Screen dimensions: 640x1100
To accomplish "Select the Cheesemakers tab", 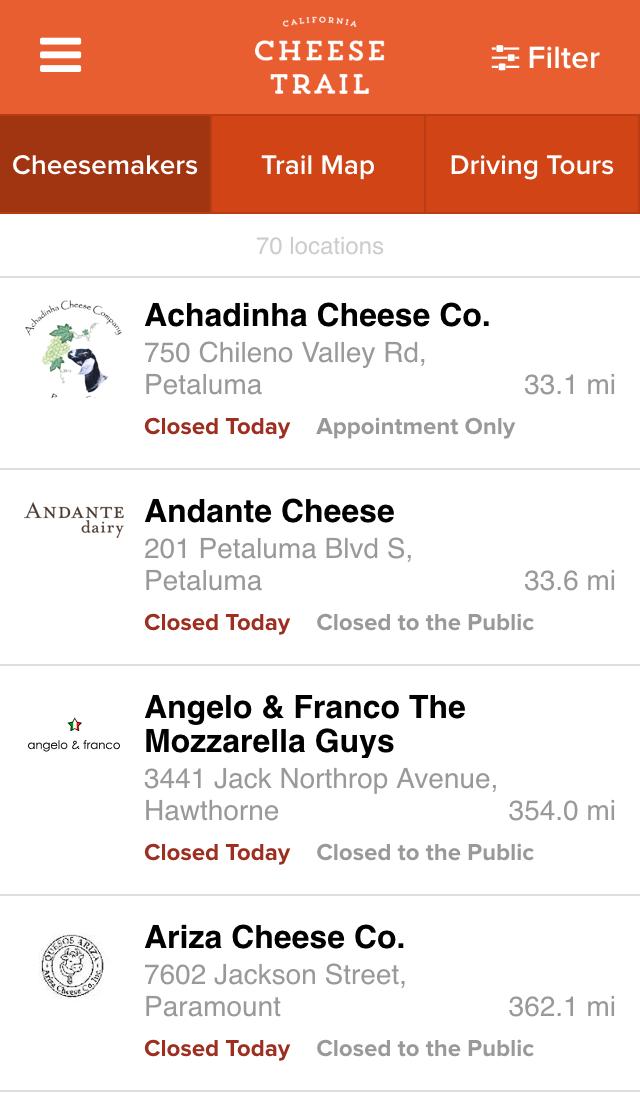I will 105,165.
